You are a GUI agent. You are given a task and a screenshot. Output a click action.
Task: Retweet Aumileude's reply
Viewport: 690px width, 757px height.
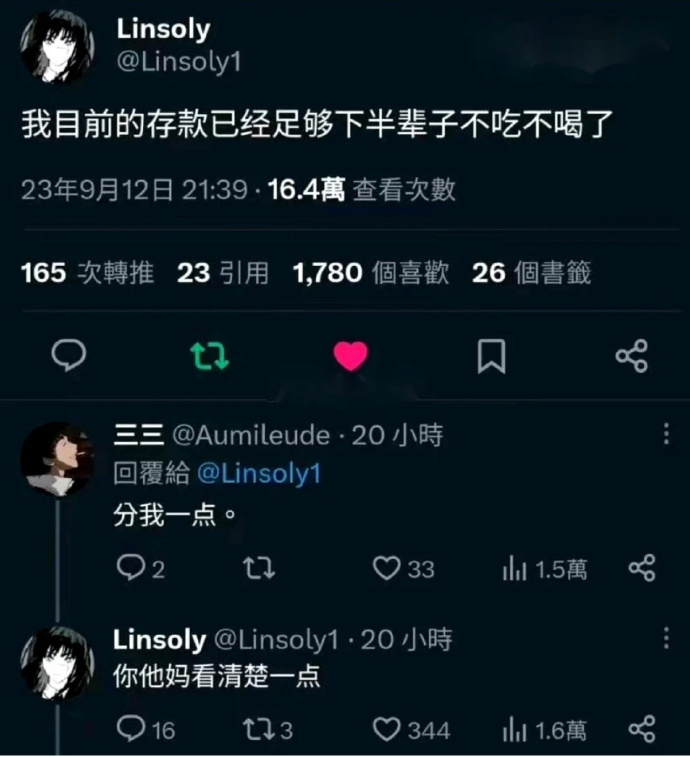click(x=259, y=568)
